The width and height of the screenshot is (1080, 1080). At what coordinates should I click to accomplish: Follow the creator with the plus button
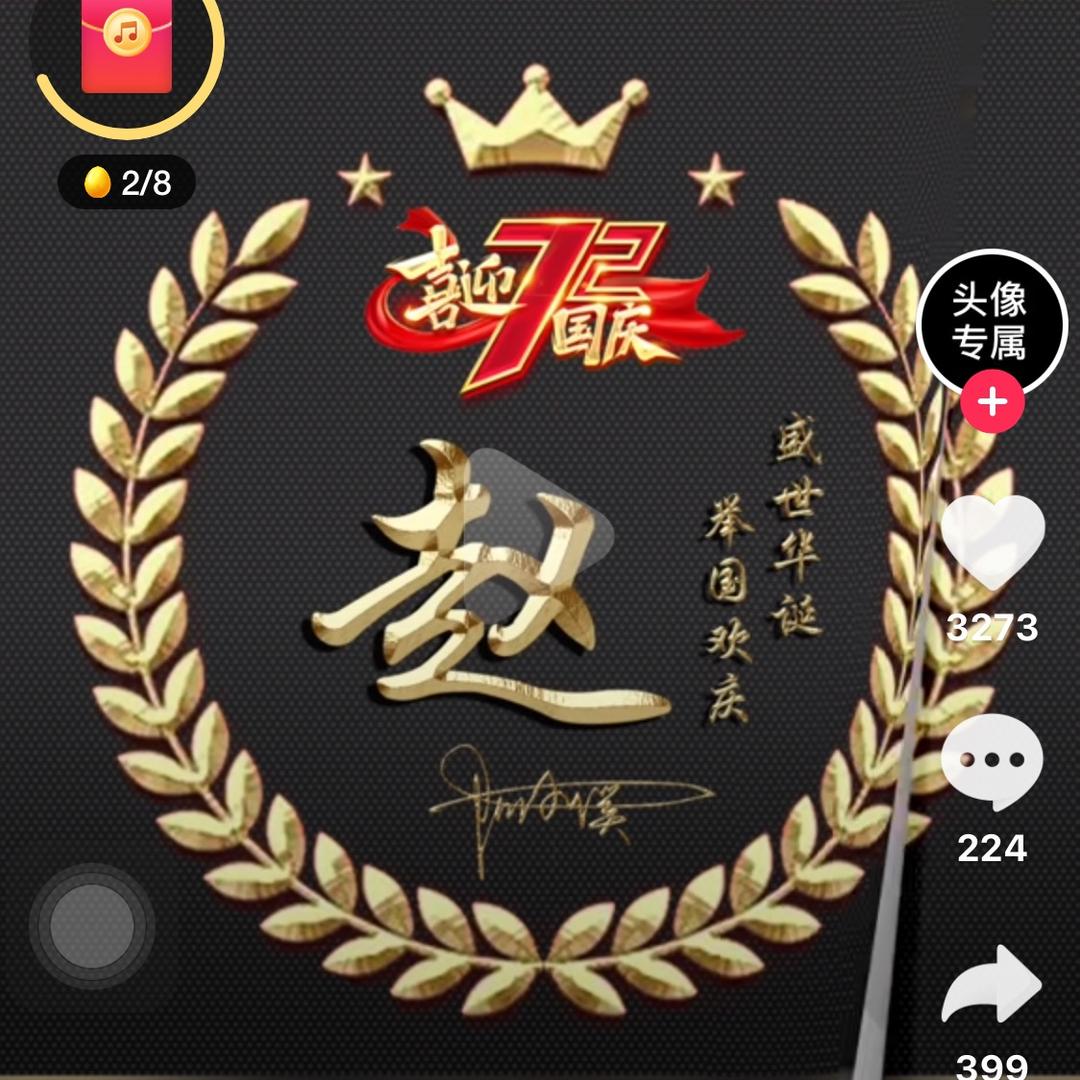click(x=992, y=403)
